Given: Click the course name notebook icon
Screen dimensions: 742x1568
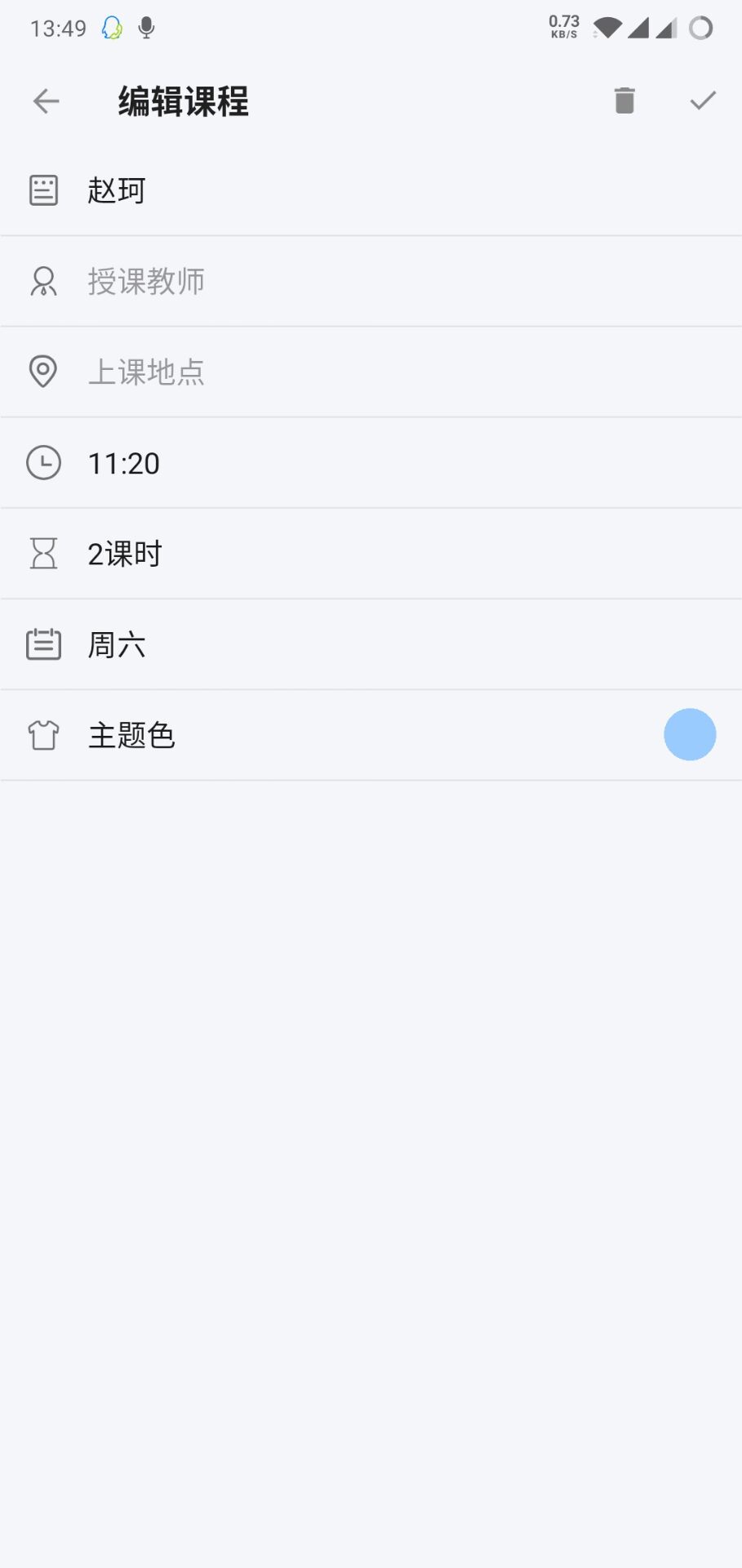Looking at the screenshot, I should [x=43, y=189].
